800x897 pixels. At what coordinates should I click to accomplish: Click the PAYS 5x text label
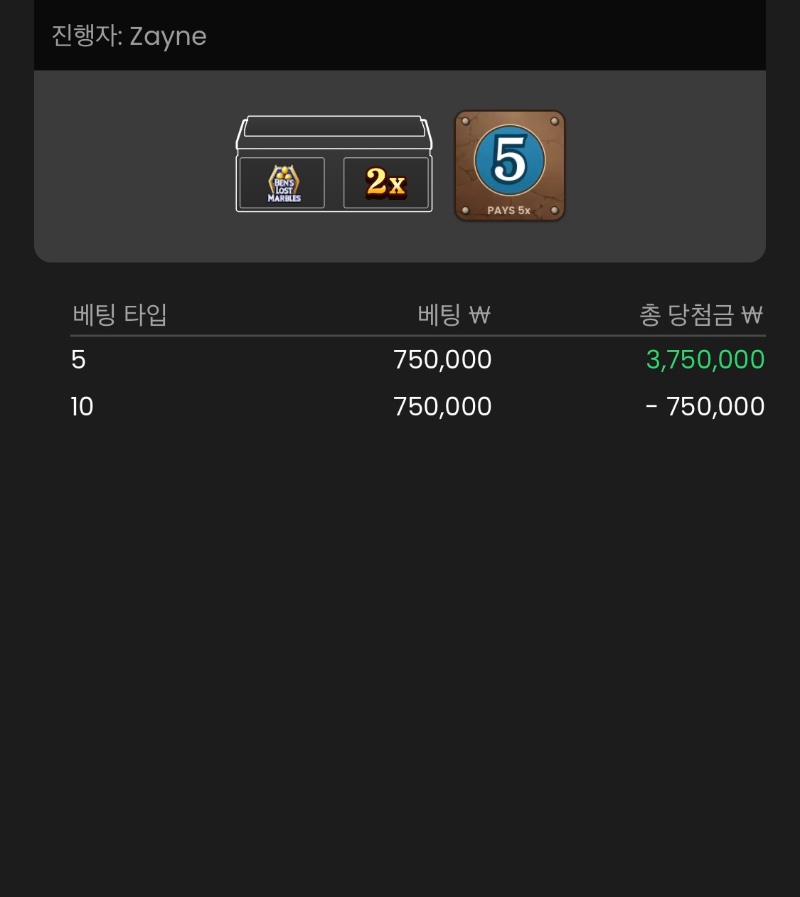[509, 212]
